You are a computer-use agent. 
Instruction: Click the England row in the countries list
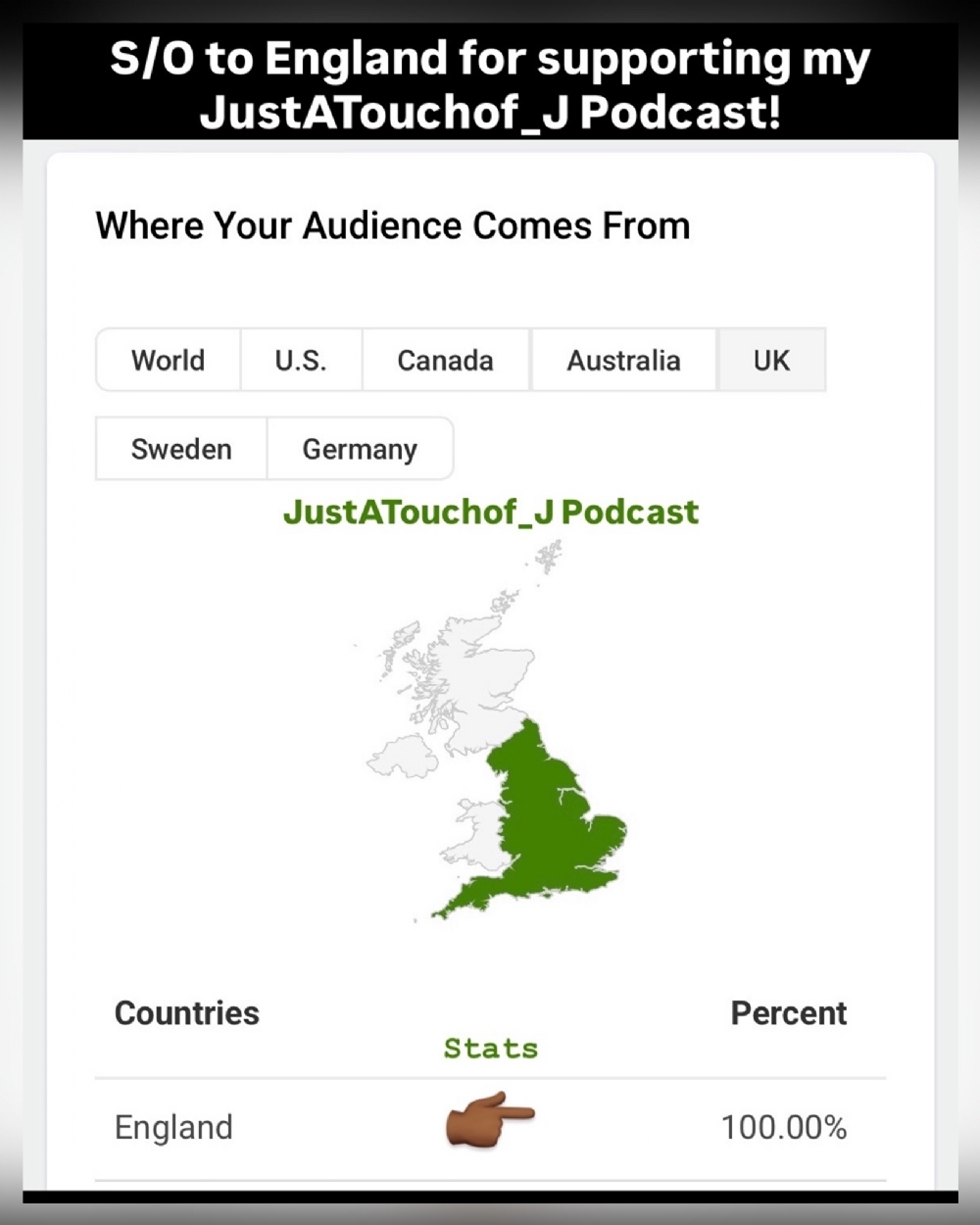click(173, 1126)
